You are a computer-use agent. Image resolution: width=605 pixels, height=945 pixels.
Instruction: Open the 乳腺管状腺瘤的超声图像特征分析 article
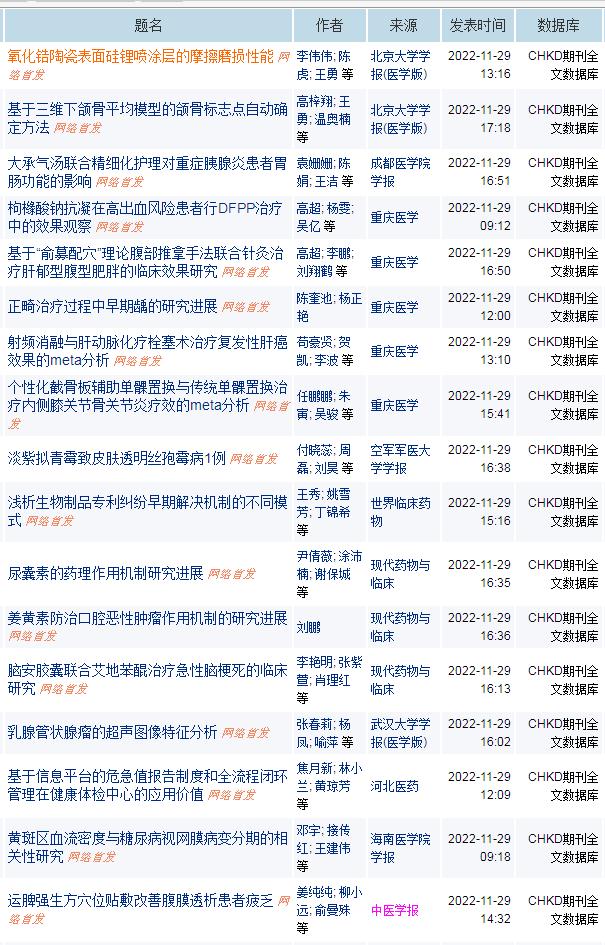(x=112, y=731)
